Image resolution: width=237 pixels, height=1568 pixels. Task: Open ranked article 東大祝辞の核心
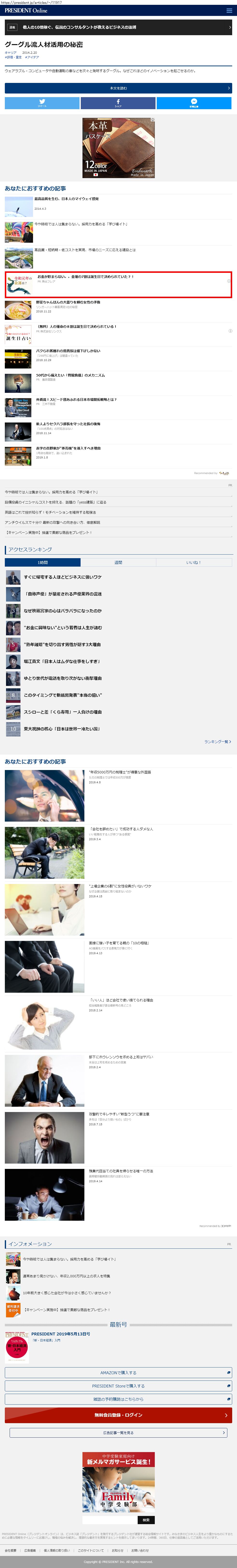[x=61, y=729]
